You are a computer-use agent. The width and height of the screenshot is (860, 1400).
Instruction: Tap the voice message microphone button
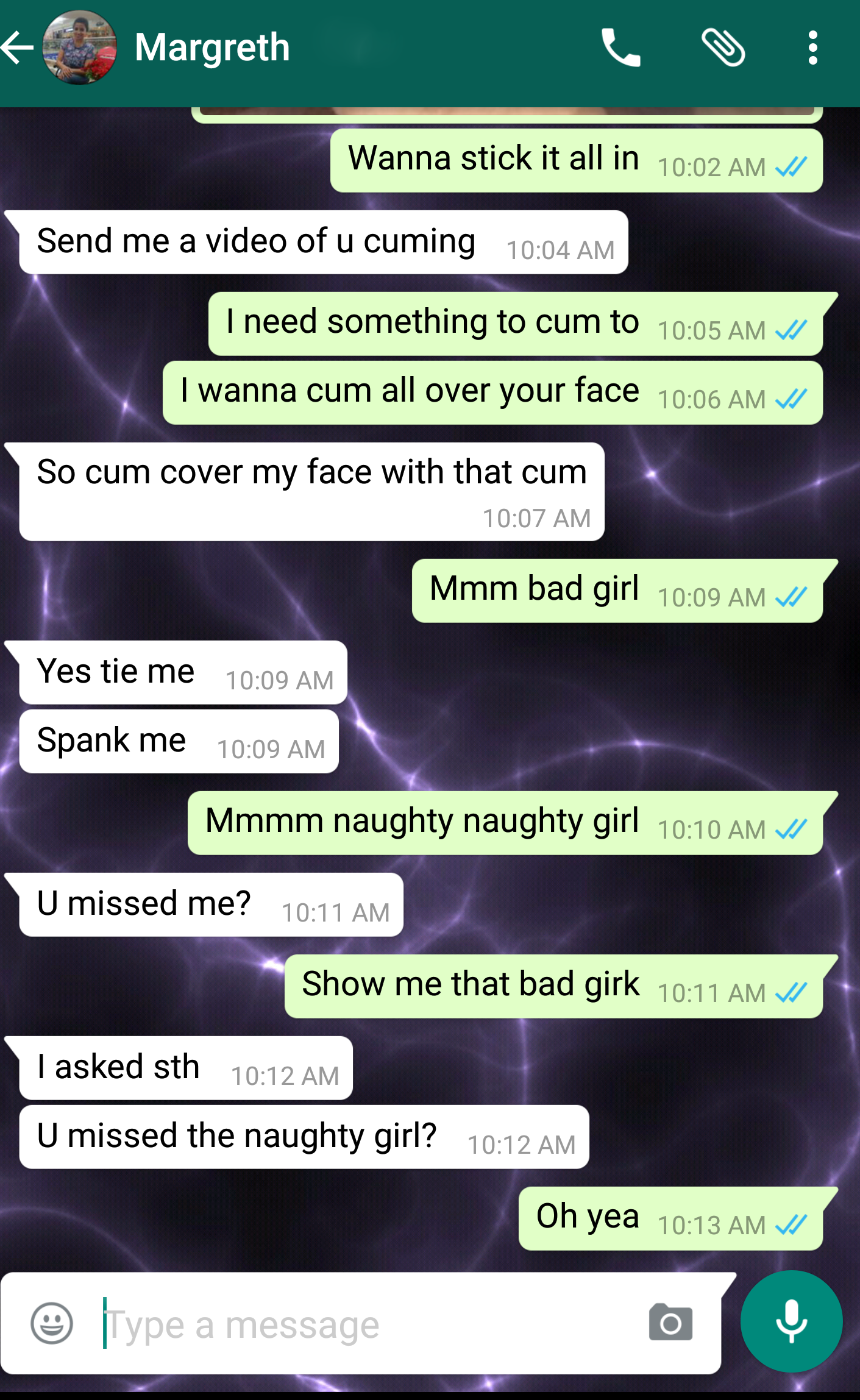[791, 1321]
